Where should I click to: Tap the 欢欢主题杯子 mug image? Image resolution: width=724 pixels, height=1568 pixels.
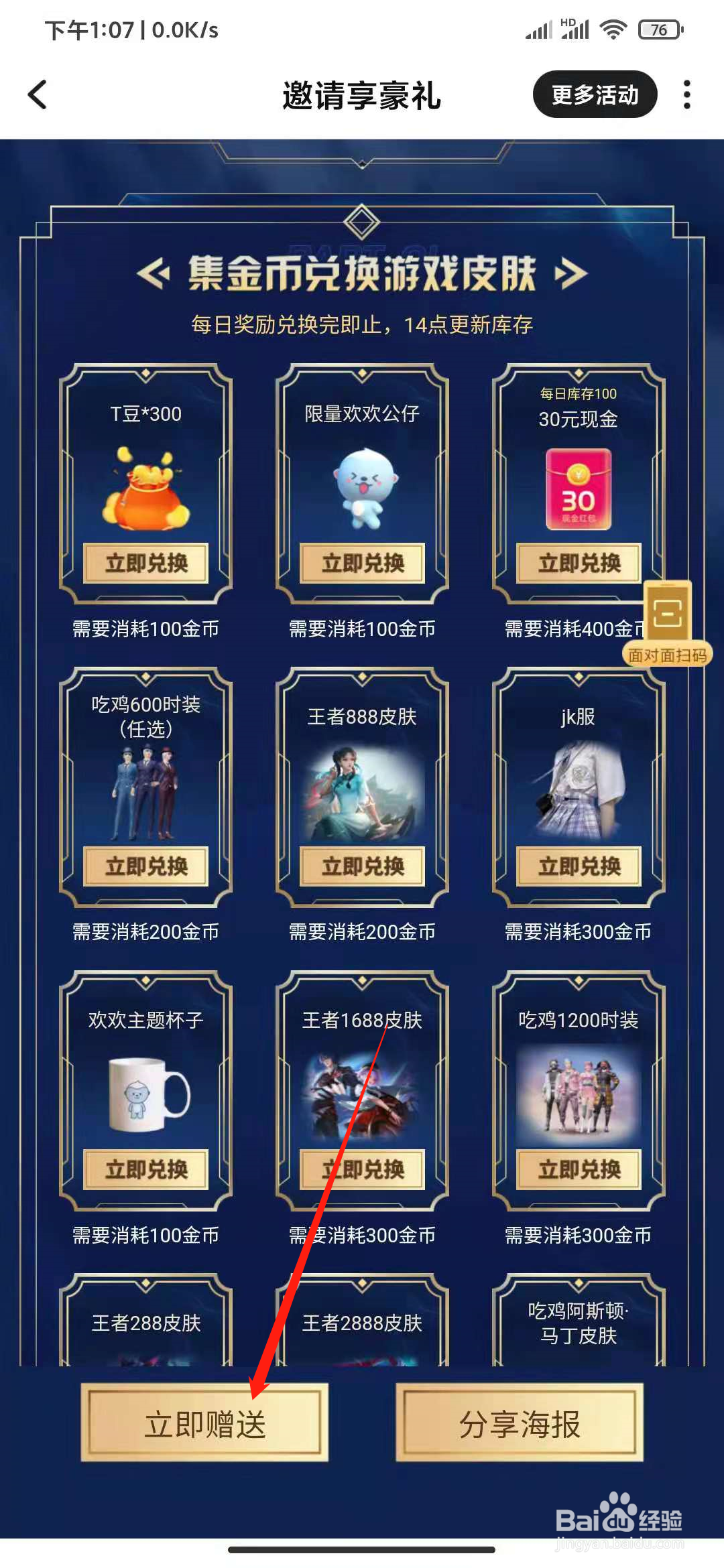coord(145,1092)
